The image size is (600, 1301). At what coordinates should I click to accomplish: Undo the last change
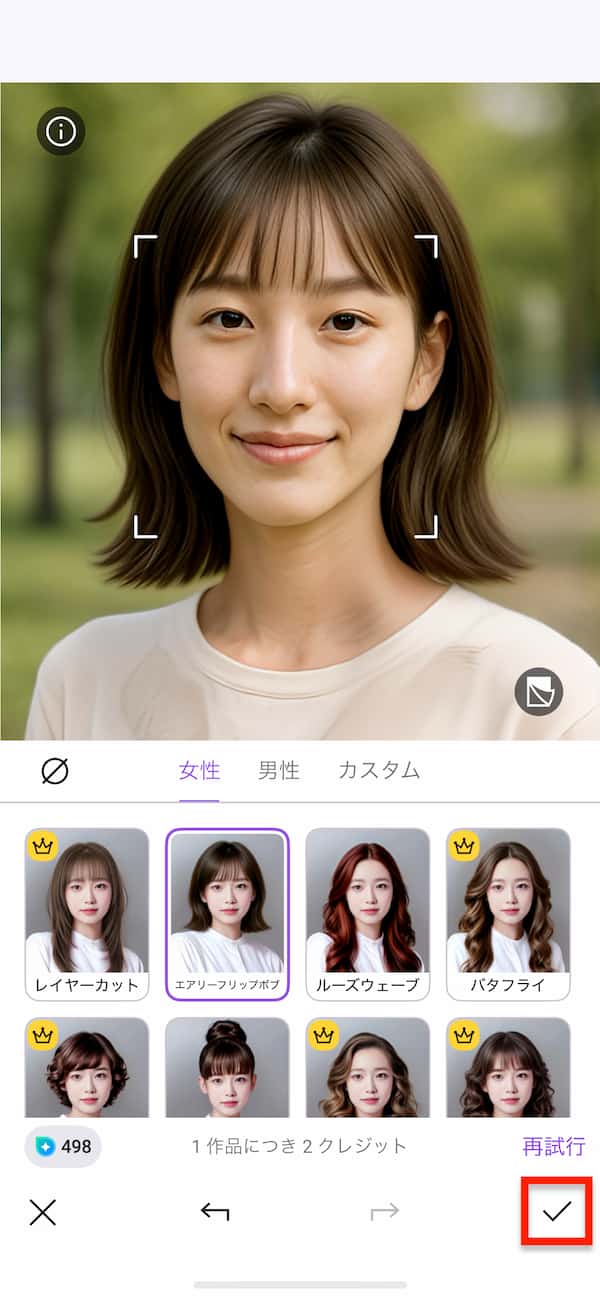pyautogui.click(x=215, y=1212)
